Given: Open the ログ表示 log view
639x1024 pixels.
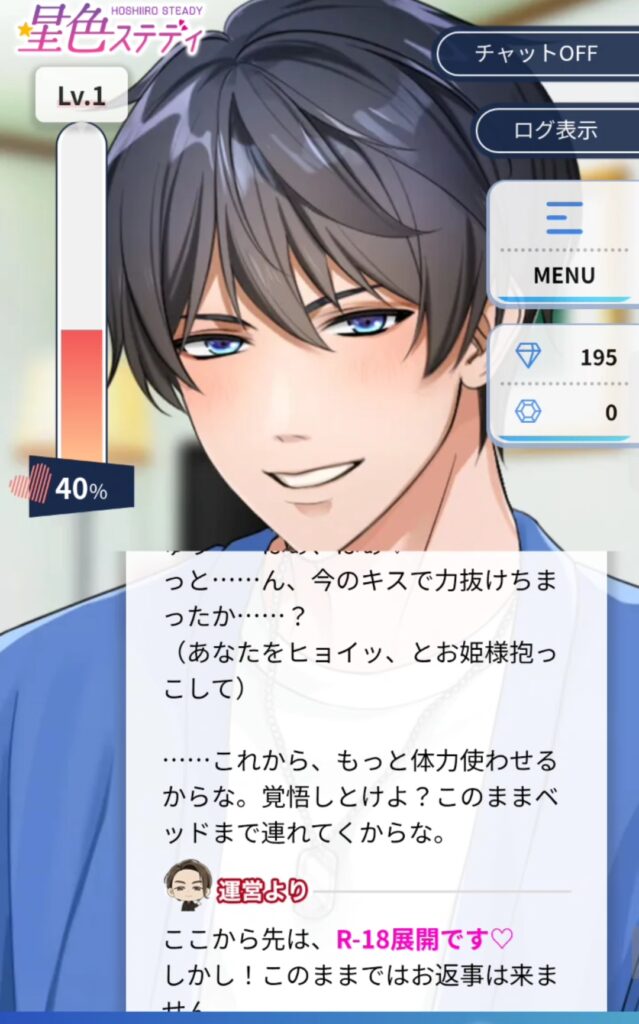Looking at the screenshot, I should point(556,130).
